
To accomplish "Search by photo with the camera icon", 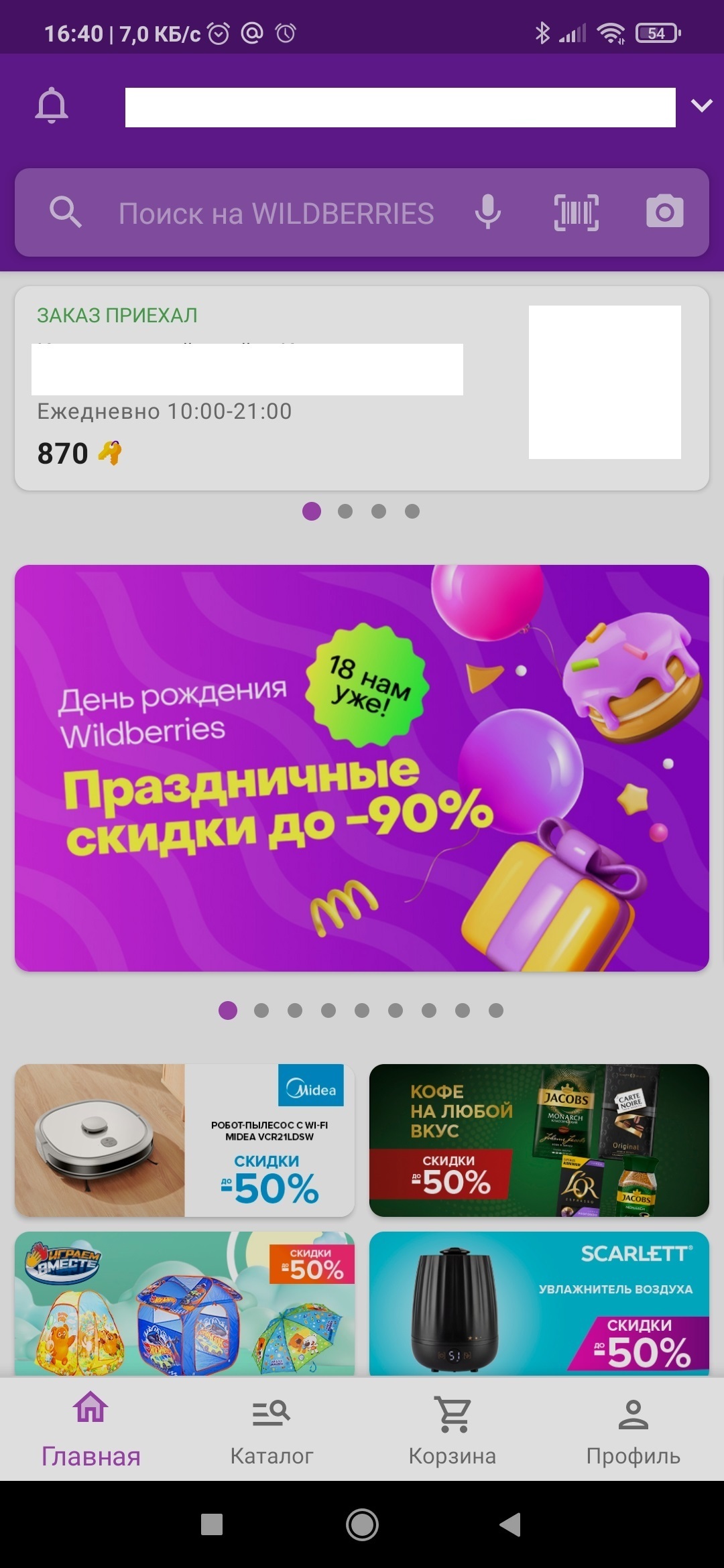I will (x=665, y=212).
